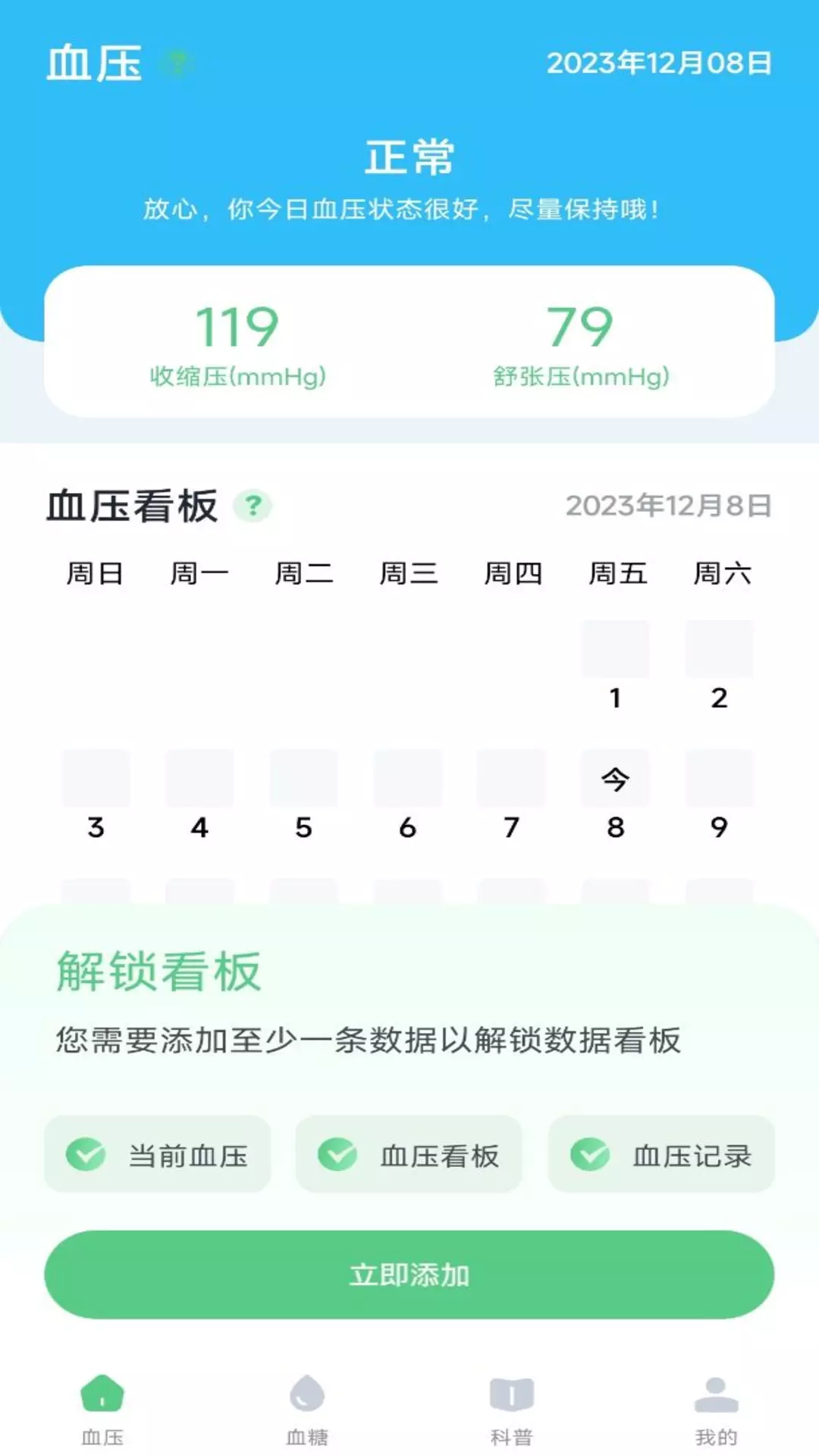
Task: Open the help icon next to 血压看板
Action: (253, 506)
